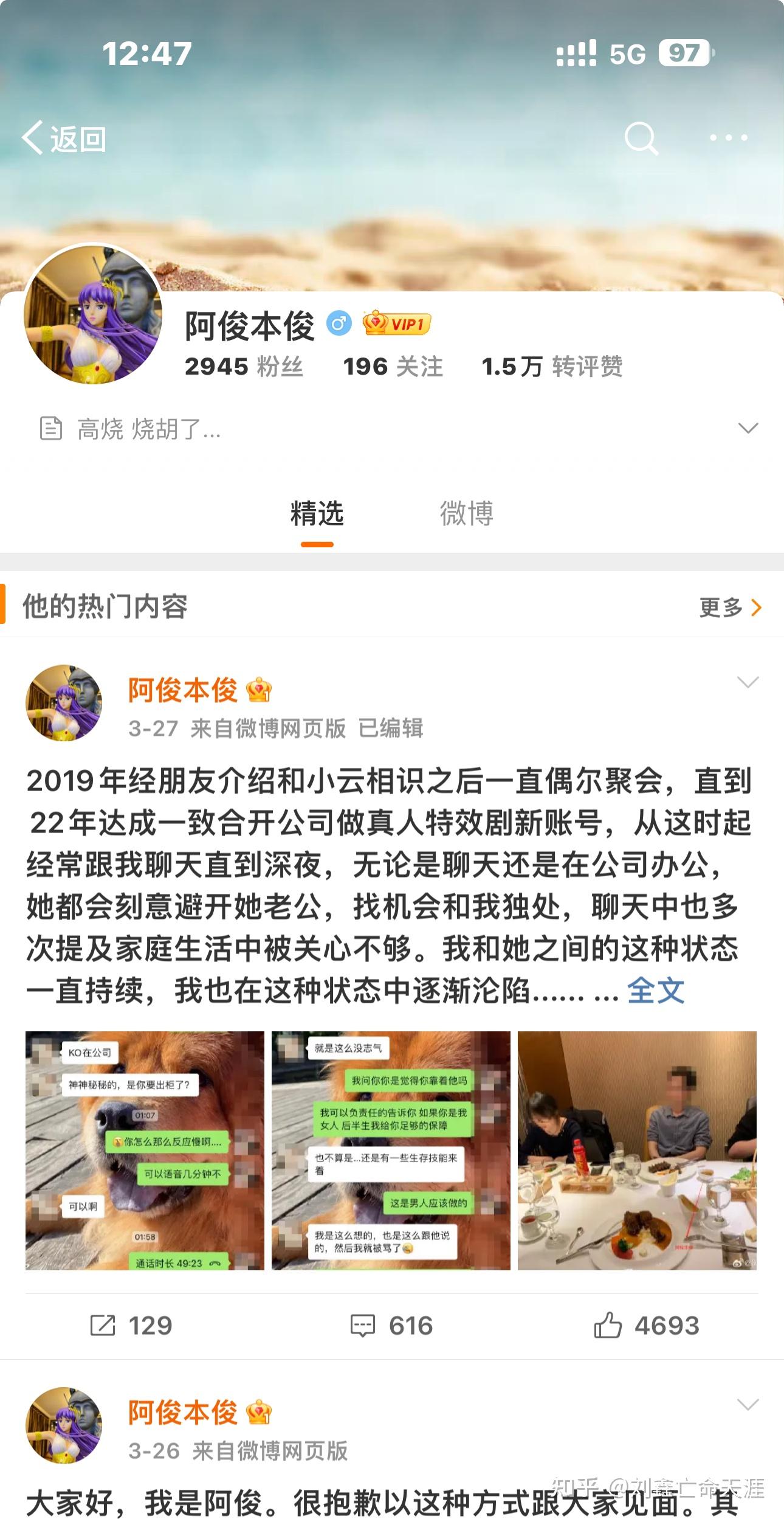Open the three-dot overflow menu
This screenshot has height=1519, width=784.
click(x=728, y=138)
